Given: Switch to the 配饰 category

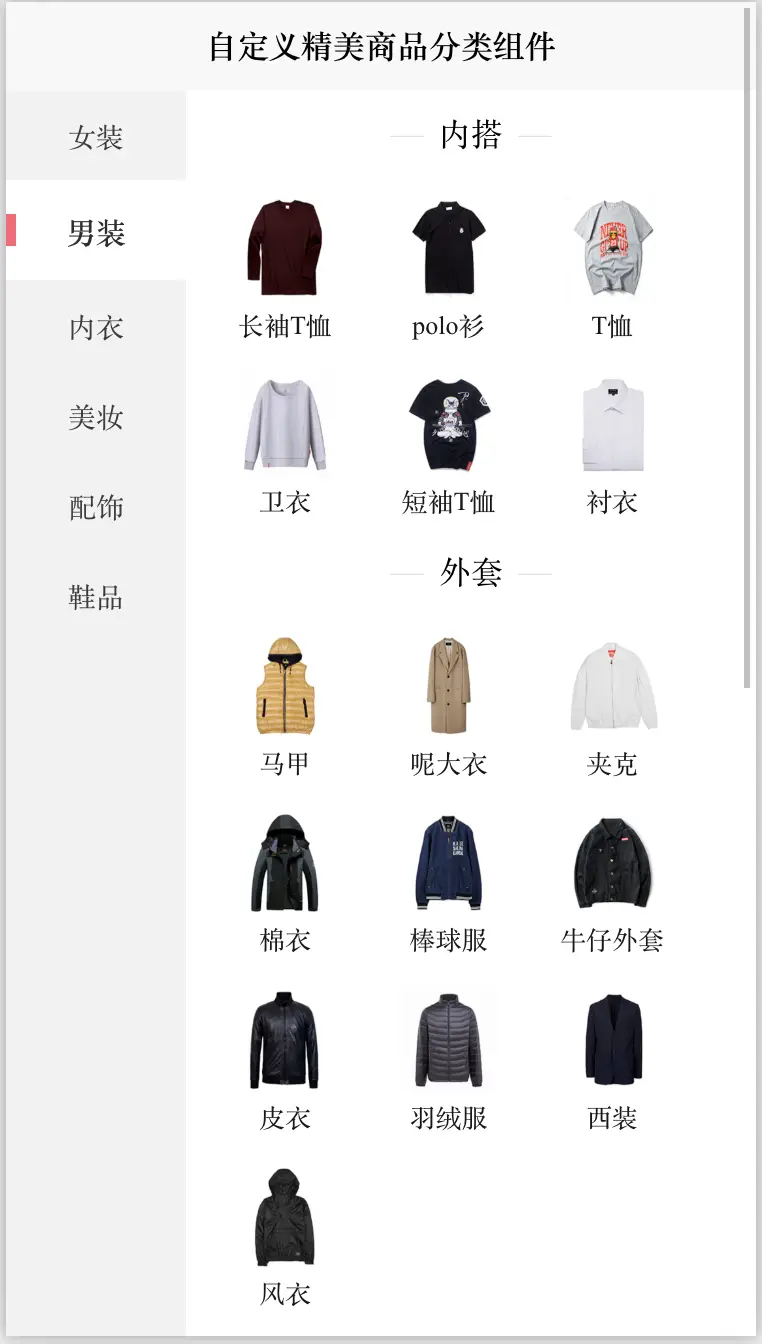Looking at the screenshot, I should click(x=96, y=506).
